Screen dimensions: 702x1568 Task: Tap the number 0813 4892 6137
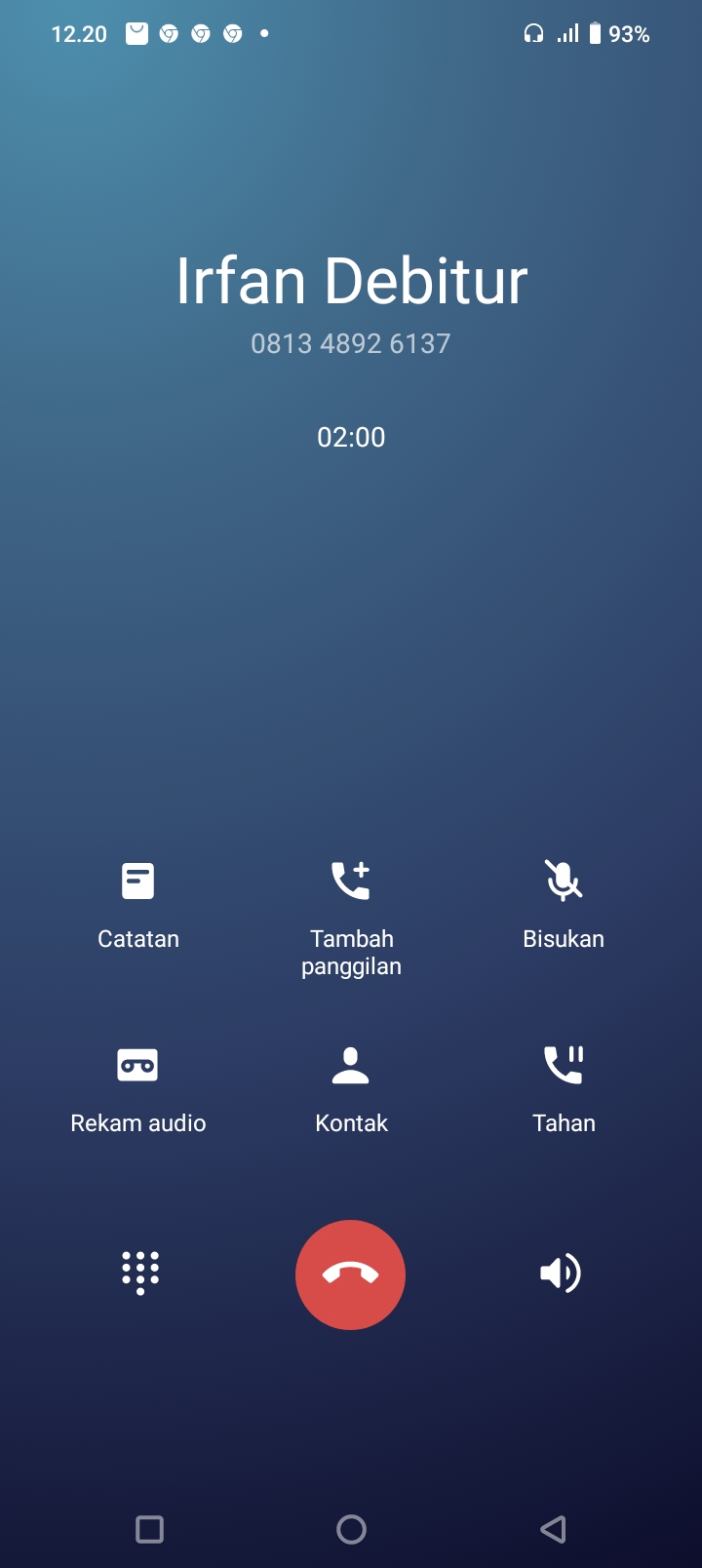pos(350,343)
